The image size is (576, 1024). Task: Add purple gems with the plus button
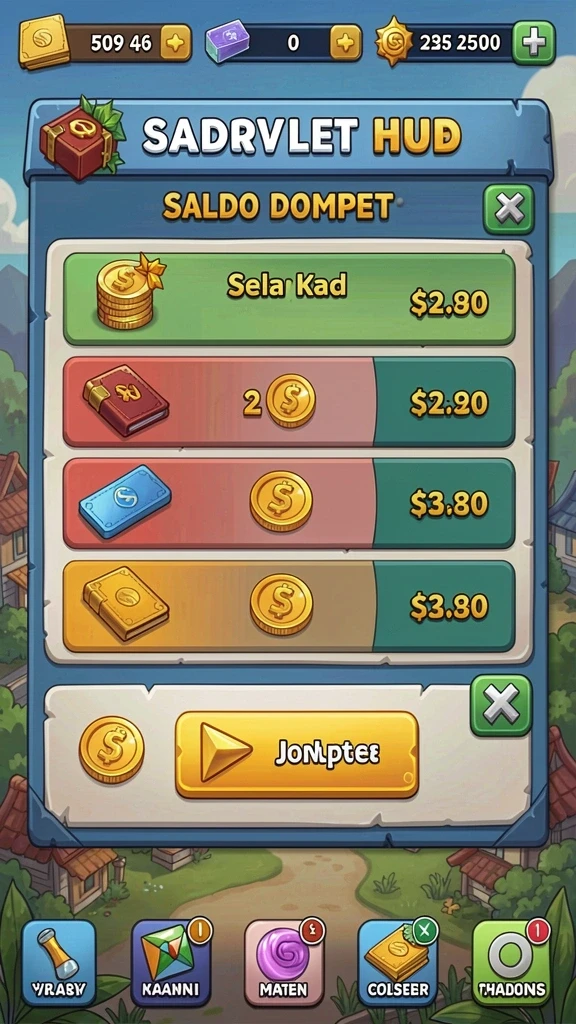pos(345,43)
